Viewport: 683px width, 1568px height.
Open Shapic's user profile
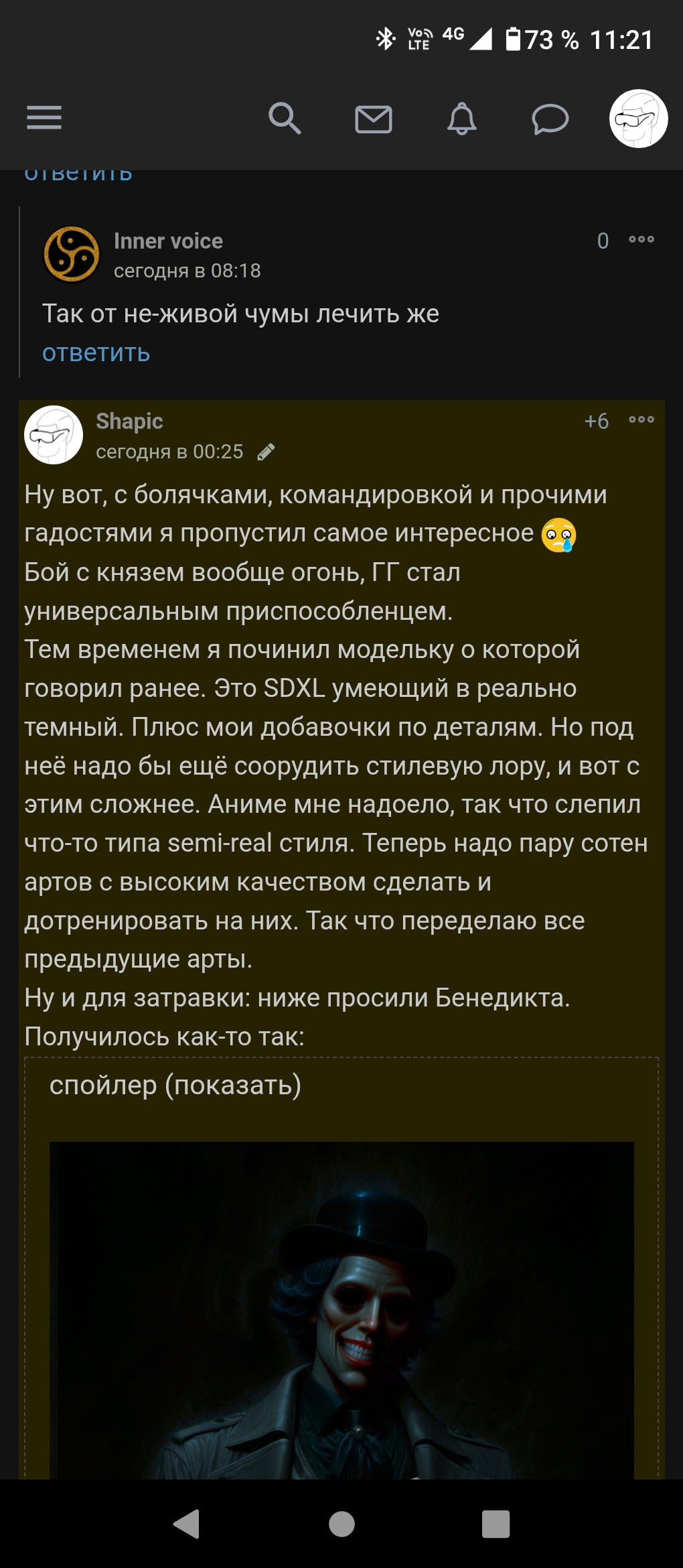tap(129, 421)
